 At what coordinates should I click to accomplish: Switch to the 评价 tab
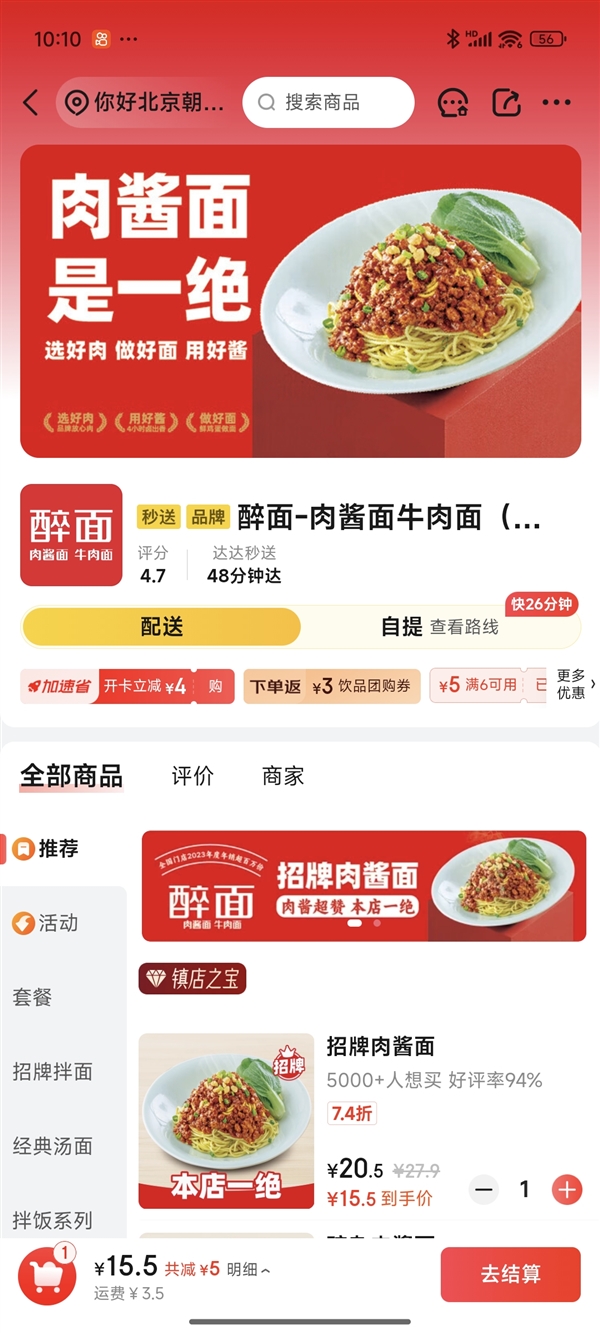192,776
